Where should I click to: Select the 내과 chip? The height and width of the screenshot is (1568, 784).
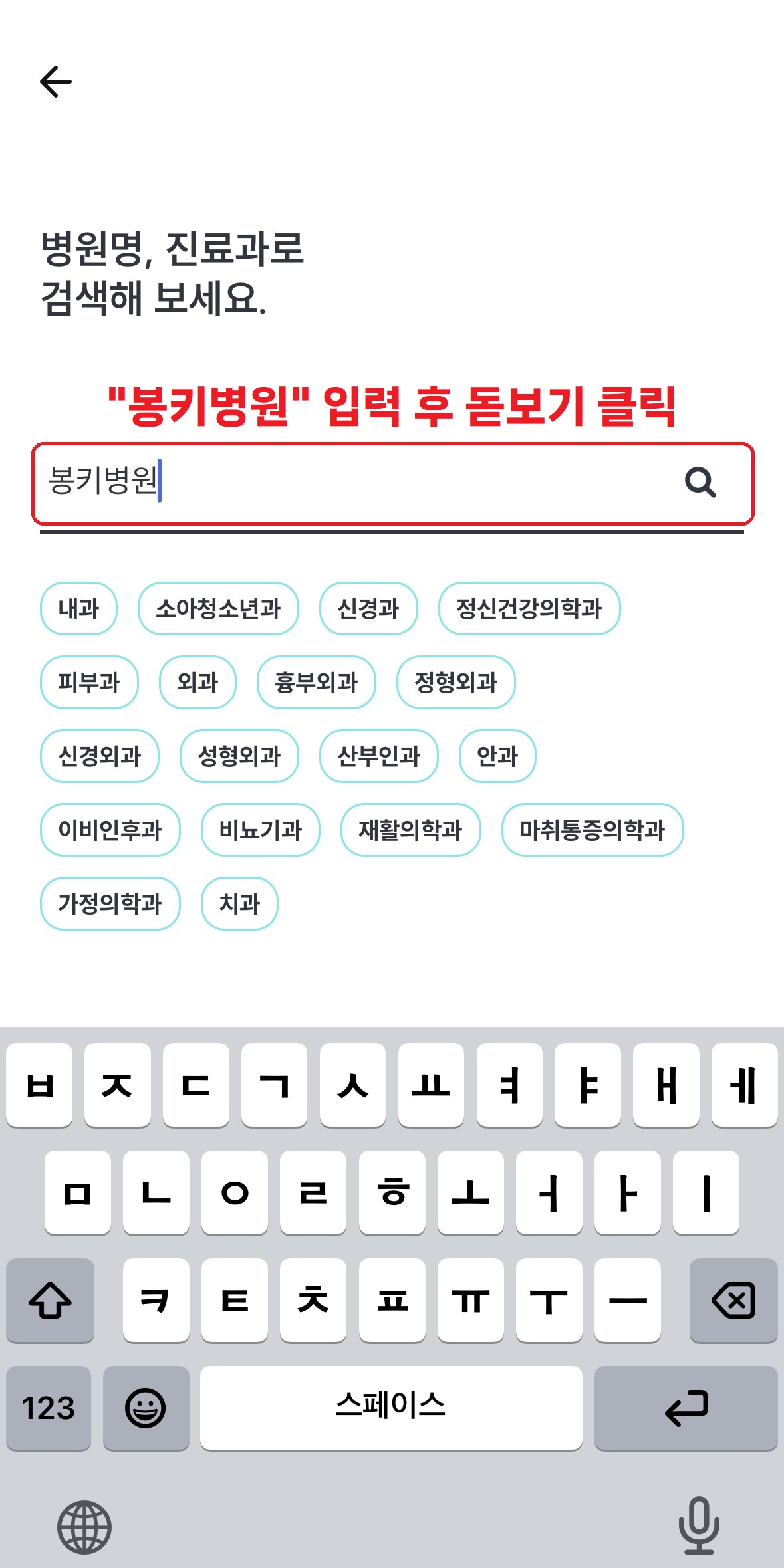click(78, 608)
